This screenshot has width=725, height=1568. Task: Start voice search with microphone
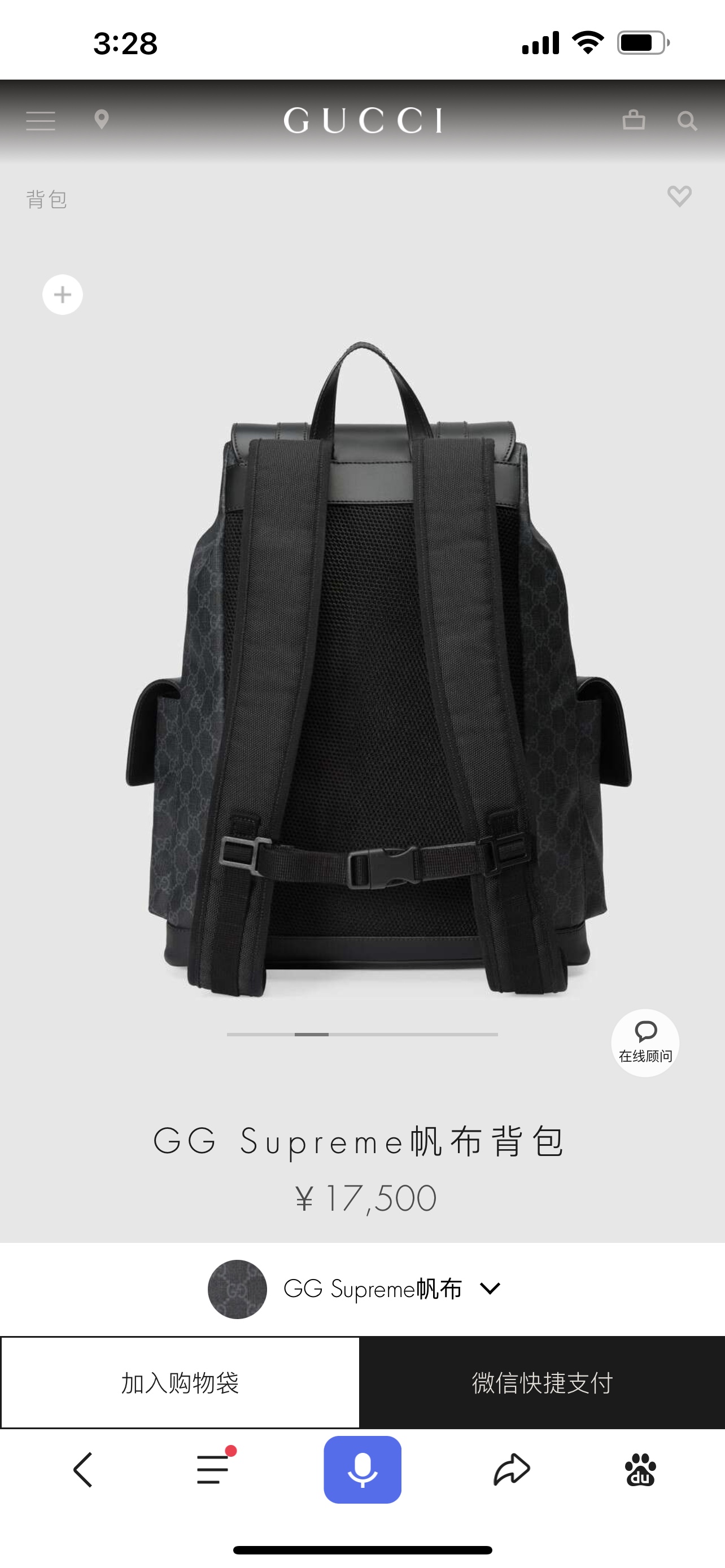(362, 1470)
